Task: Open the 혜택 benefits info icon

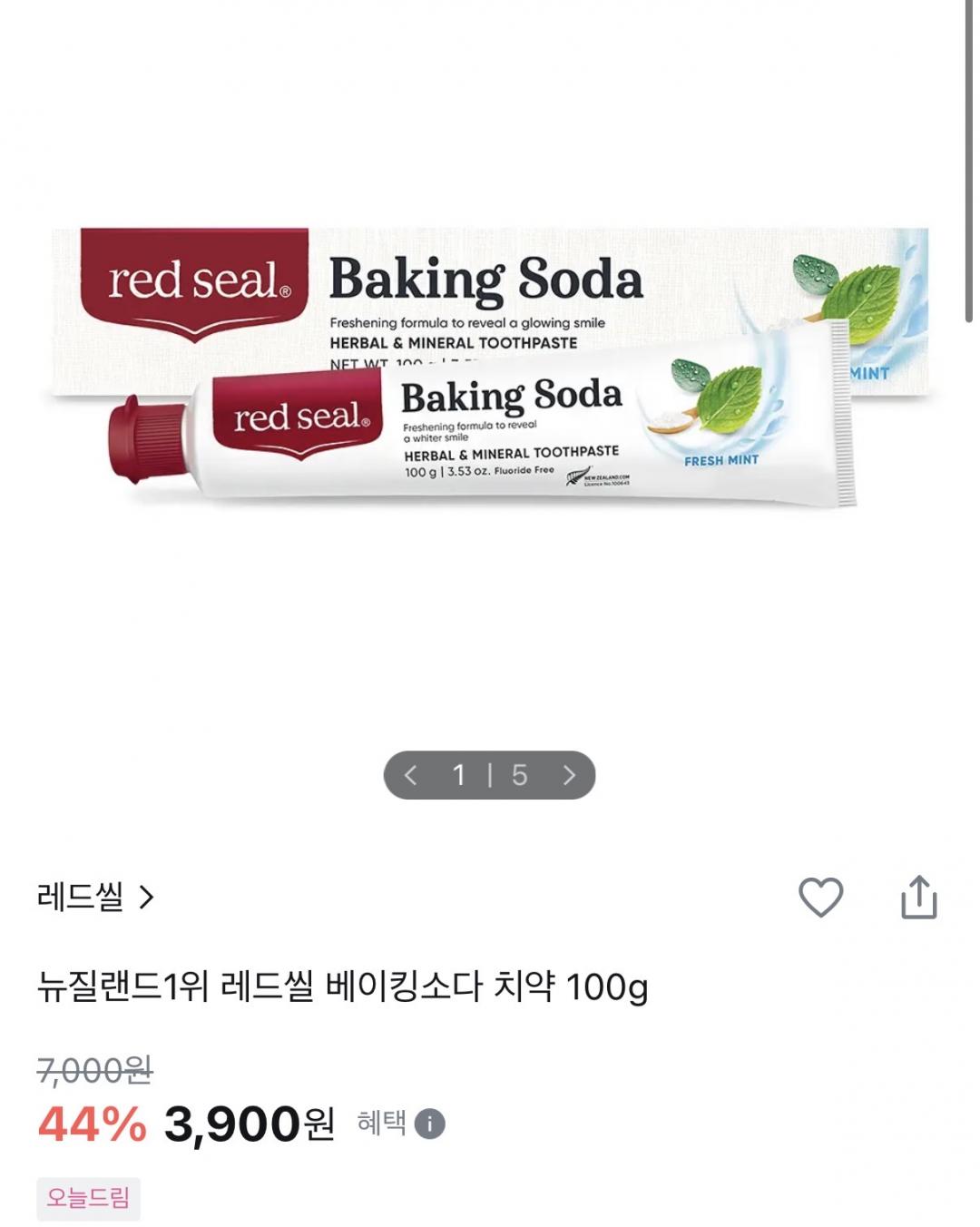Action: (429, 1124)
